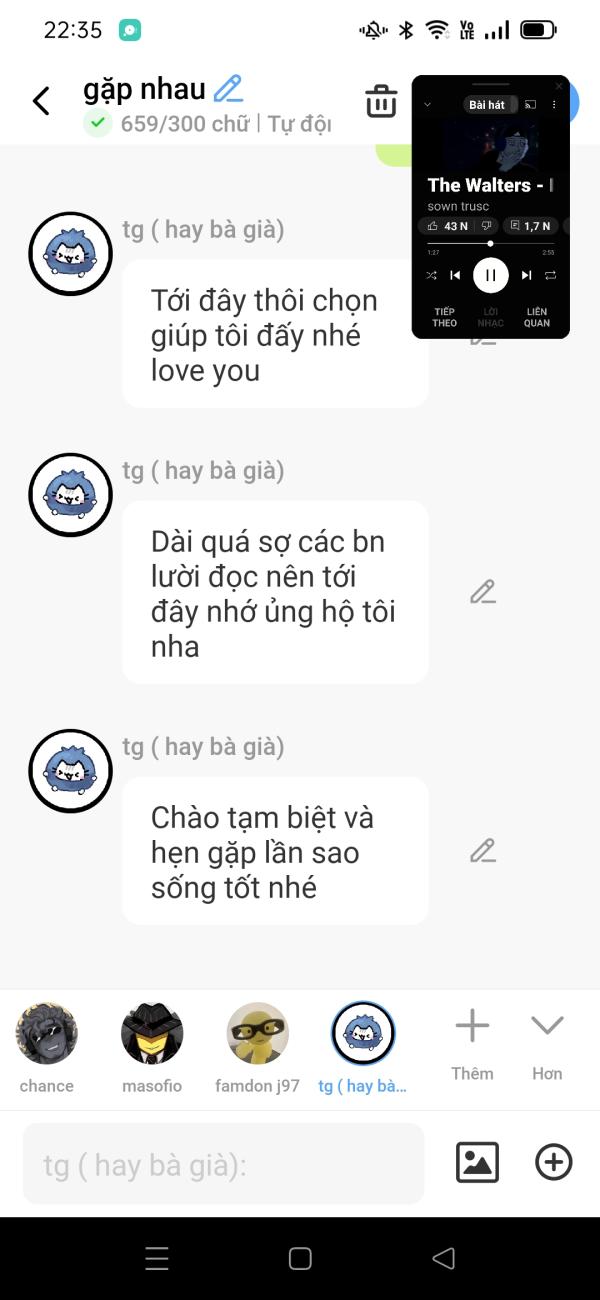Return to the previous song

(455, 275)
